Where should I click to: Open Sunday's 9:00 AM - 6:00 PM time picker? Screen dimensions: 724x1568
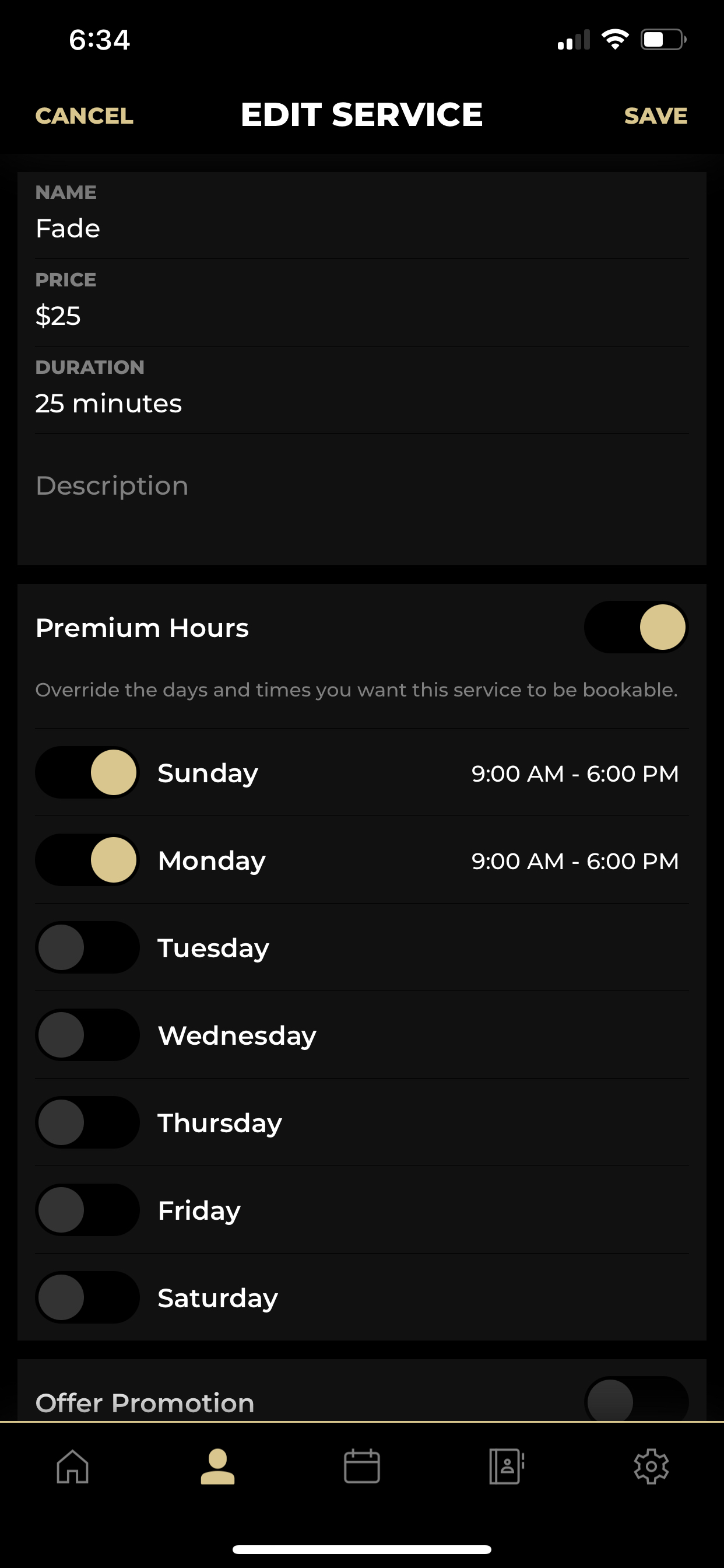575,772
